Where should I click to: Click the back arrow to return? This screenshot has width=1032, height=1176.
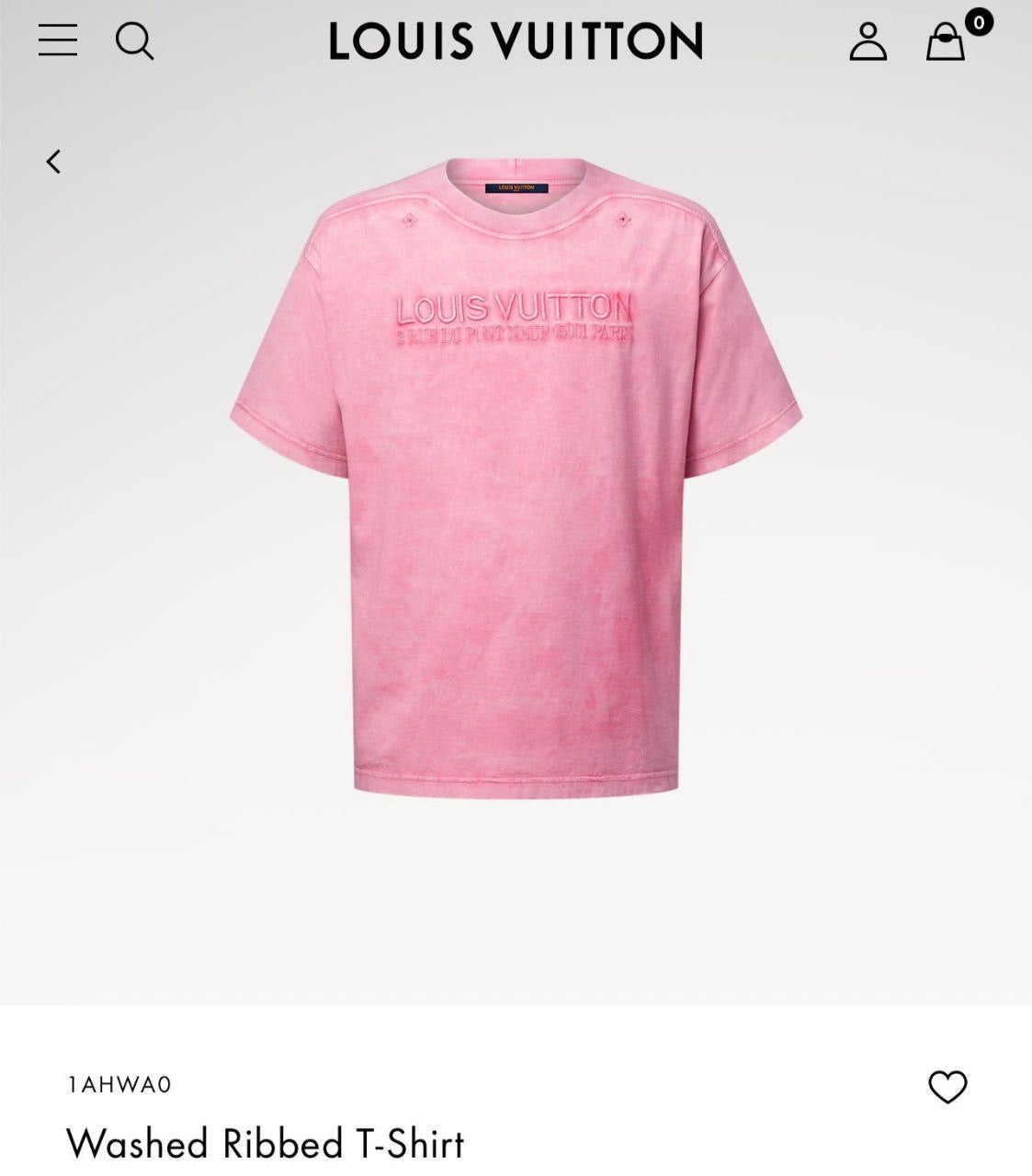pyautogui.click(x=52, y=161)
